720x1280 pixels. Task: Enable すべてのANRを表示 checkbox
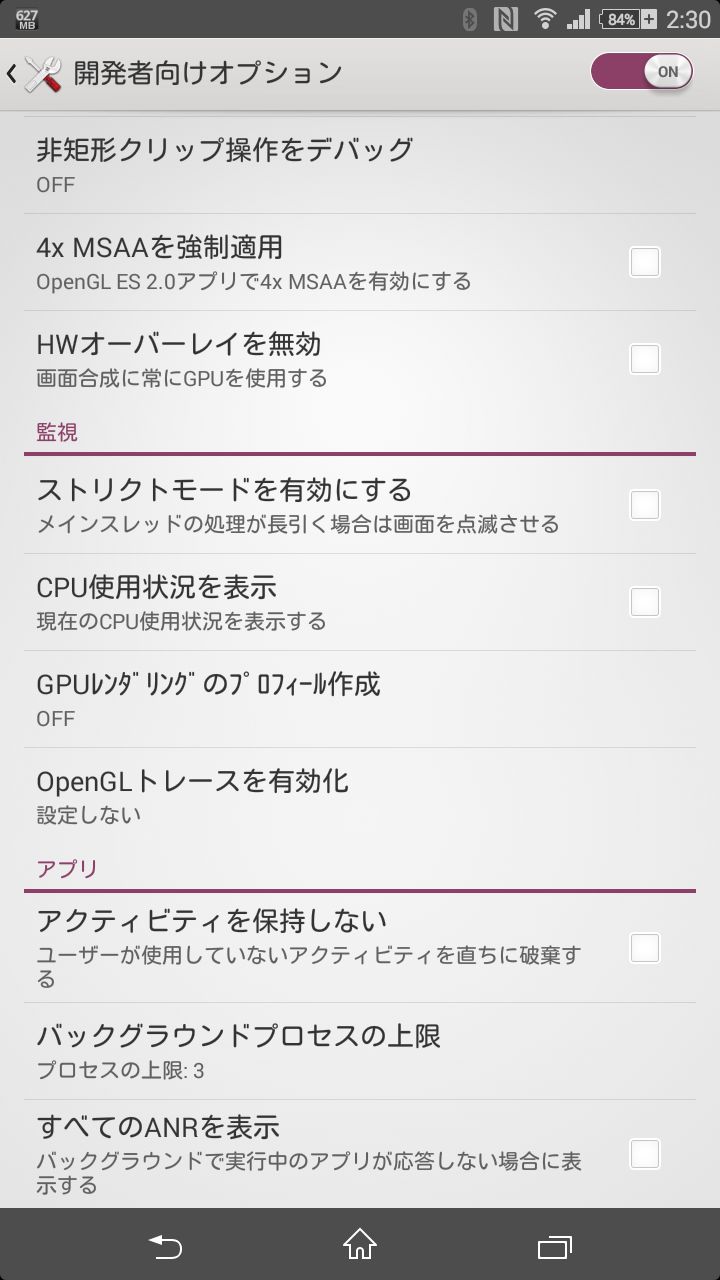(x=645, y=1154)
